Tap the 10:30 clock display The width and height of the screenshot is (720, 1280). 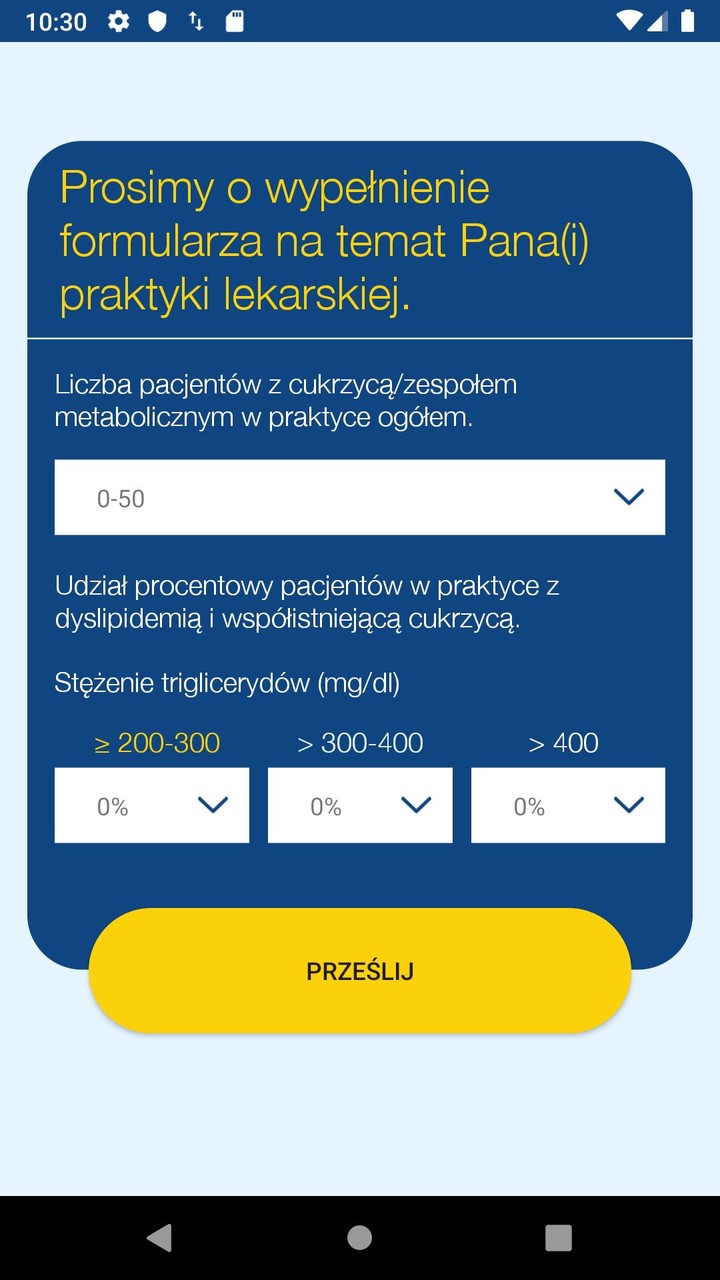point(55,20)
